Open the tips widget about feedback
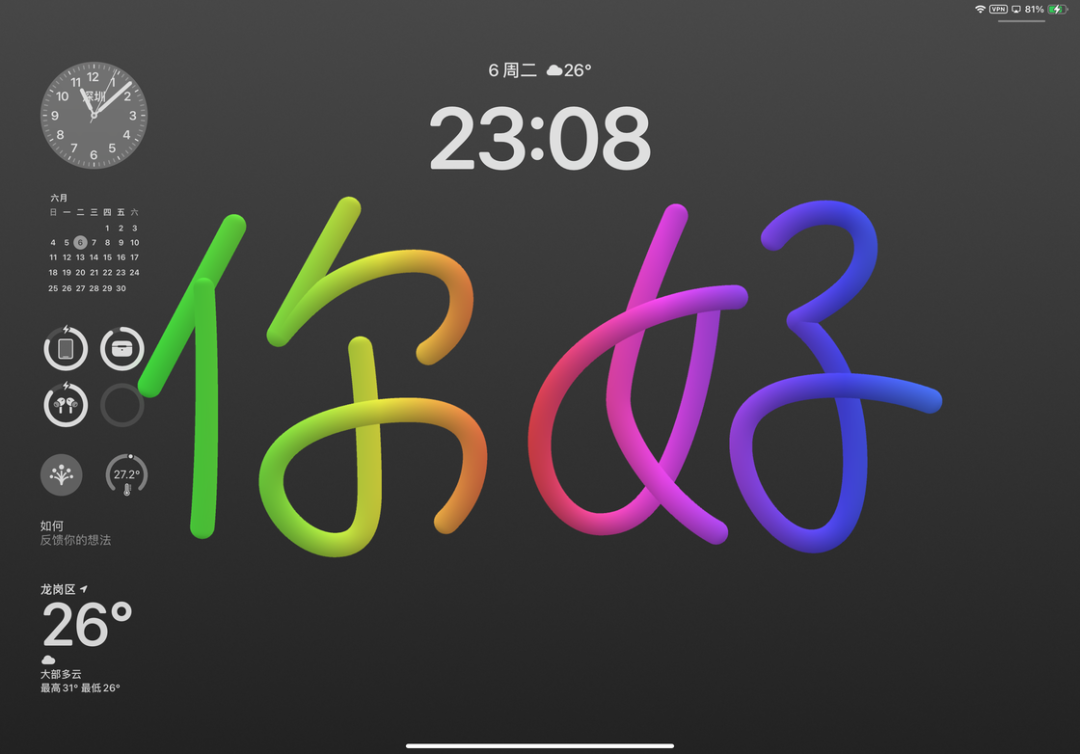Viewport: 1080px width, 754px height. pyautogui.click(x=75, y=533)
